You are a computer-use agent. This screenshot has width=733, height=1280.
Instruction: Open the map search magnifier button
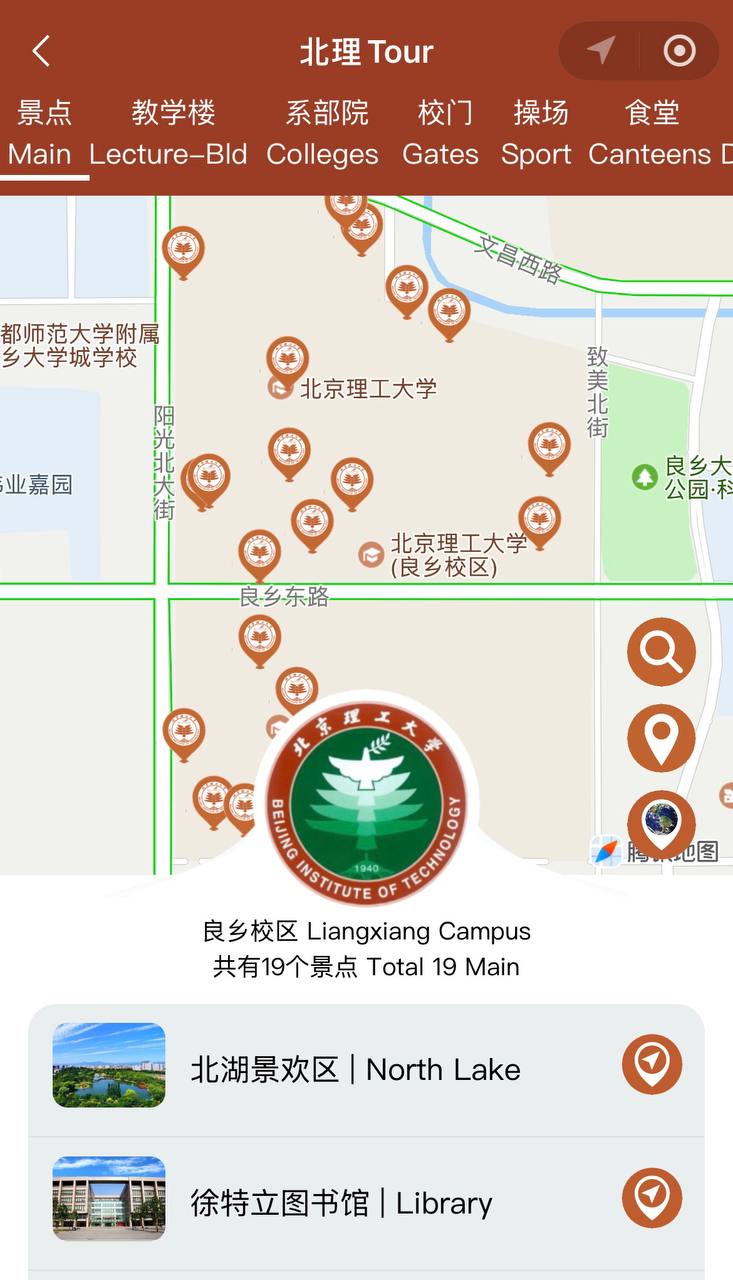tap(661, 652)
